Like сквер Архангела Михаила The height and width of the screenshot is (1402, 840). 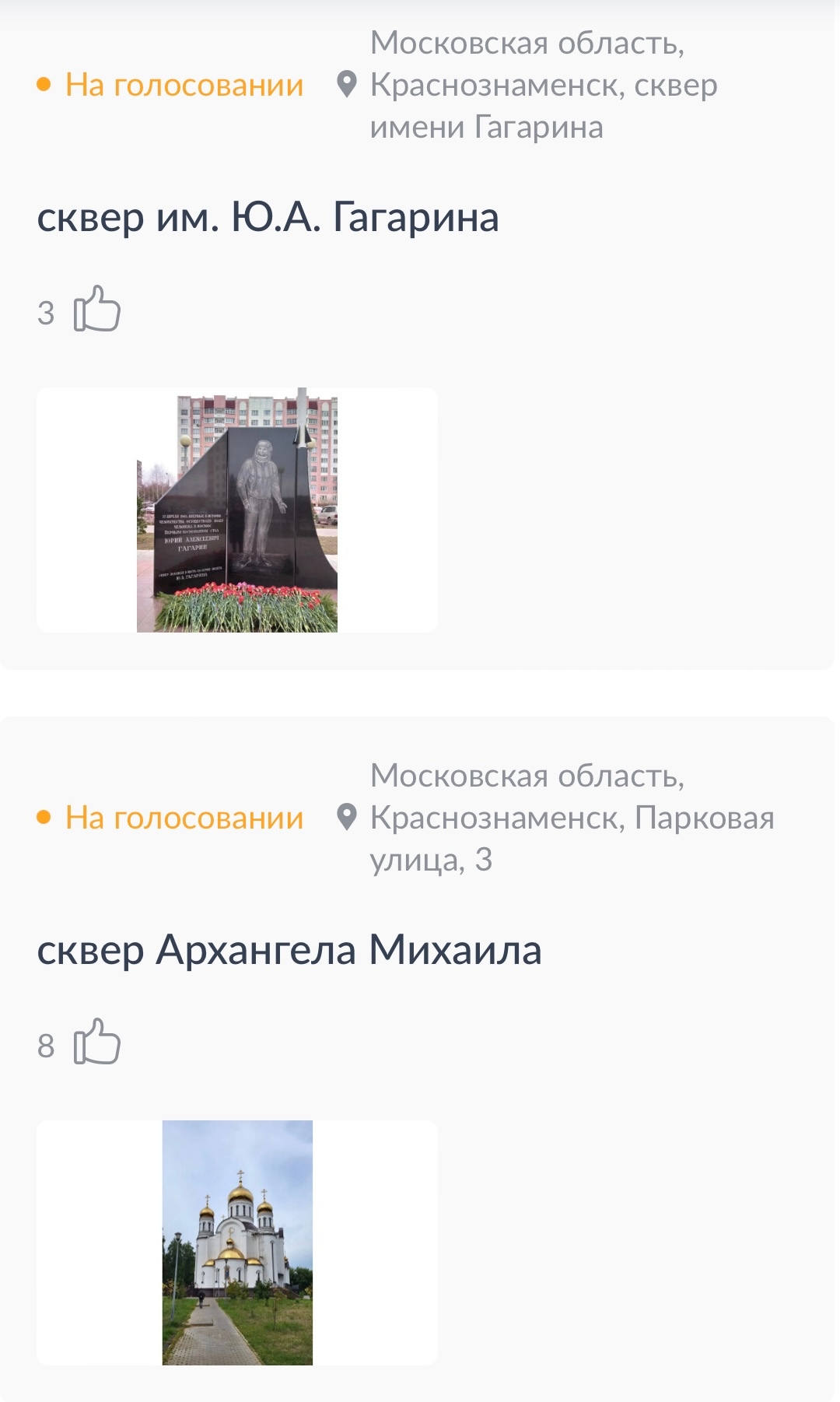[x=97, y=1043]
